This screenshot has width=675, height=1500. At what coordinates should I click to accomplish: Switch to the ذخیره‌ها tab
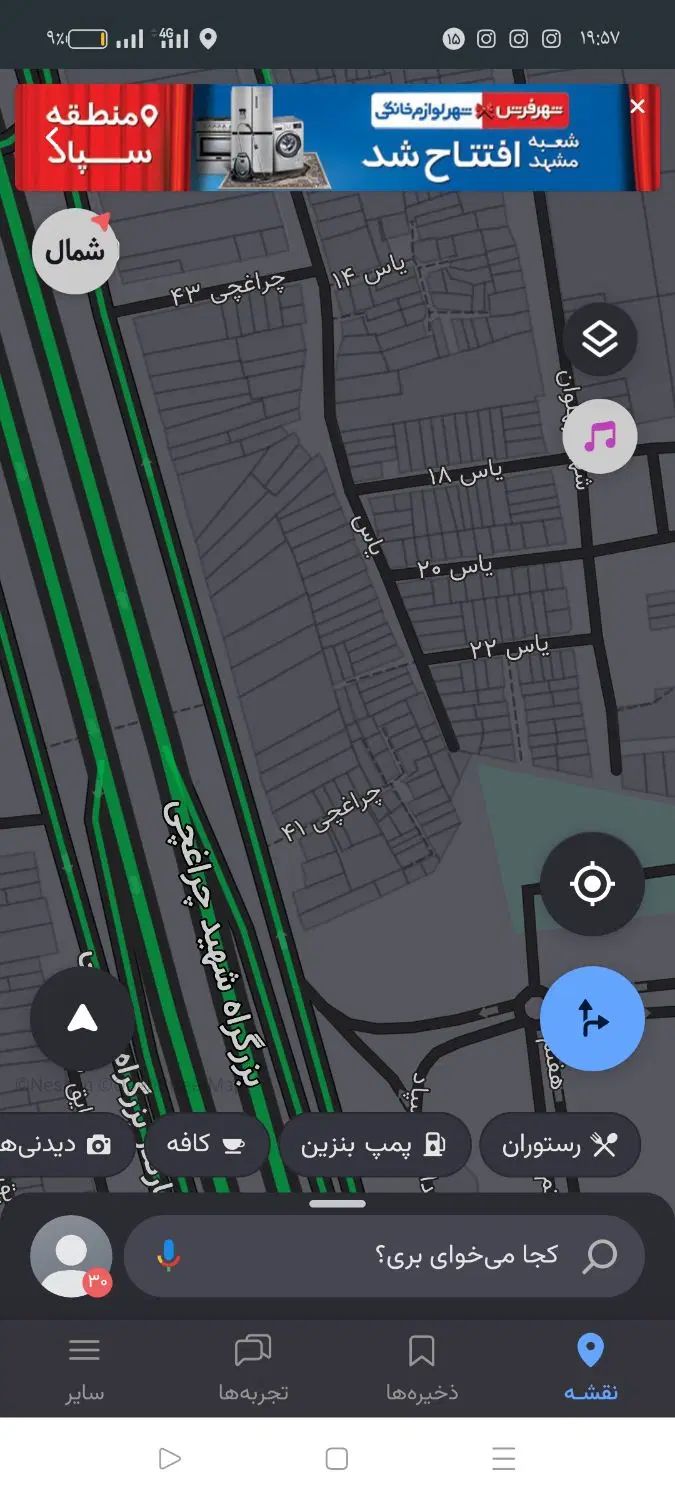(422, 1368)
